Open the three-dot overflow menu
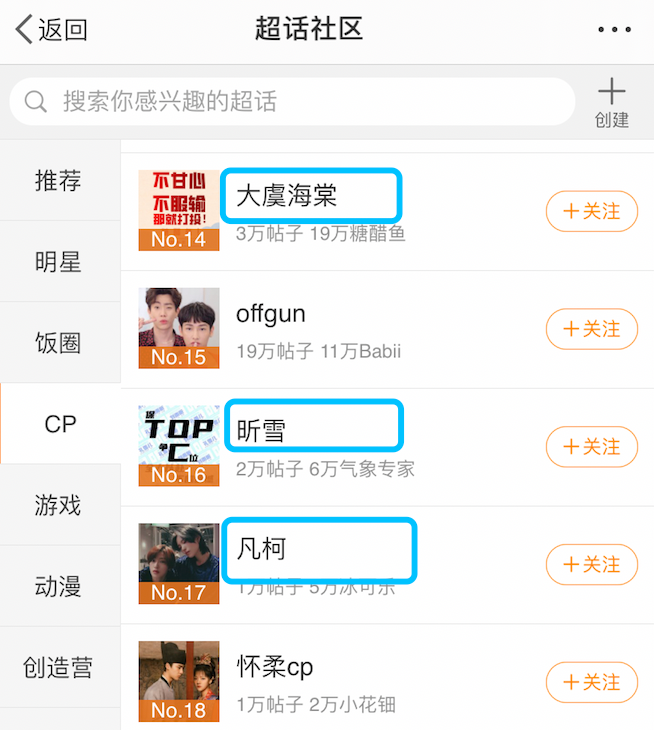654x730 pixels. pos(614,30)
